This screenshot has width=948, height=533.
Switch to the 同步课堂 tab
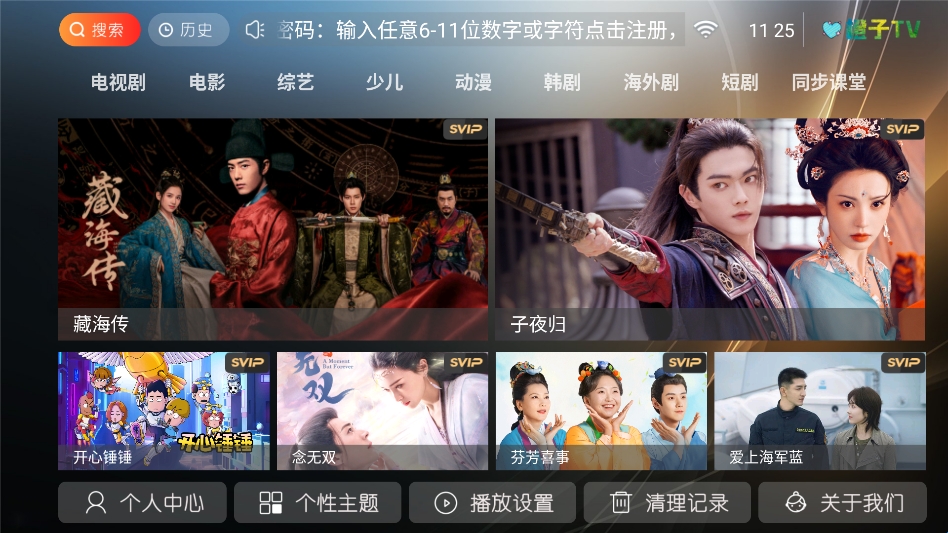tap(829, 83)
